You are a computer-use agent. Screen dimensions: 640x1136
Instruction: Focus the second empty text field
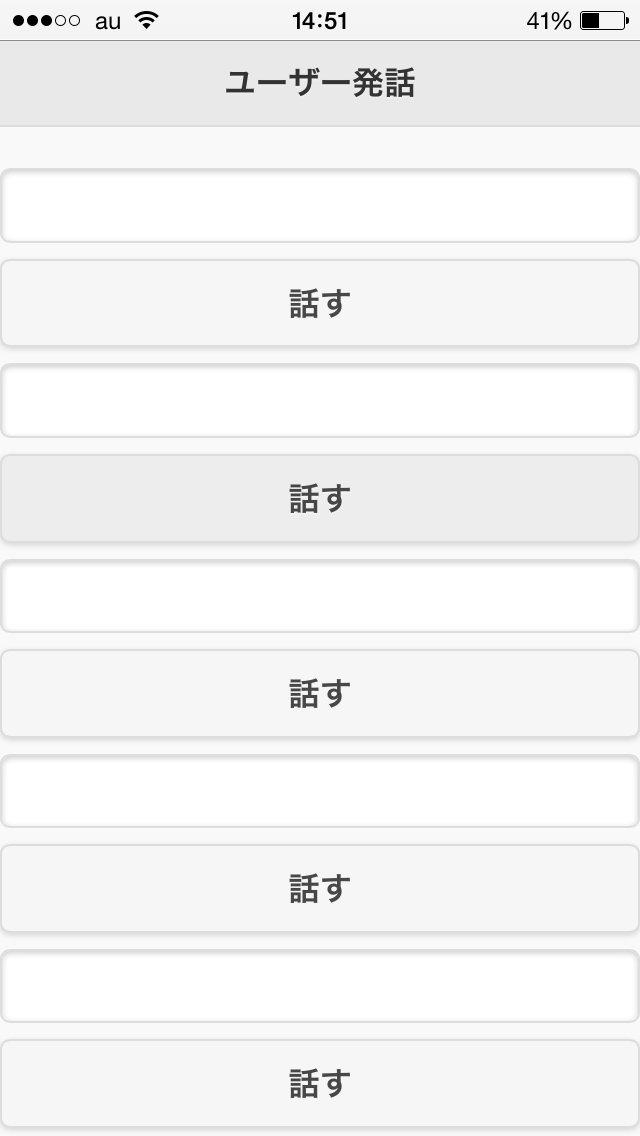click(320, 401)
